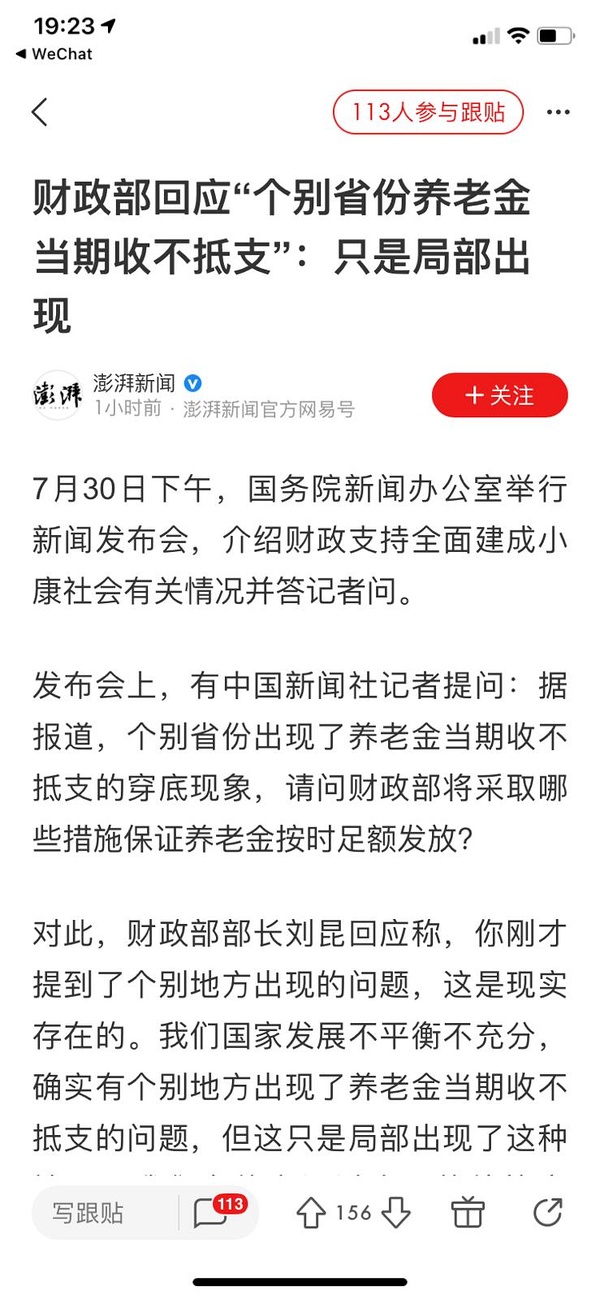Downvote the article with the down arrow
The image size is (600, 1299).
click(x=396, y=1213)
